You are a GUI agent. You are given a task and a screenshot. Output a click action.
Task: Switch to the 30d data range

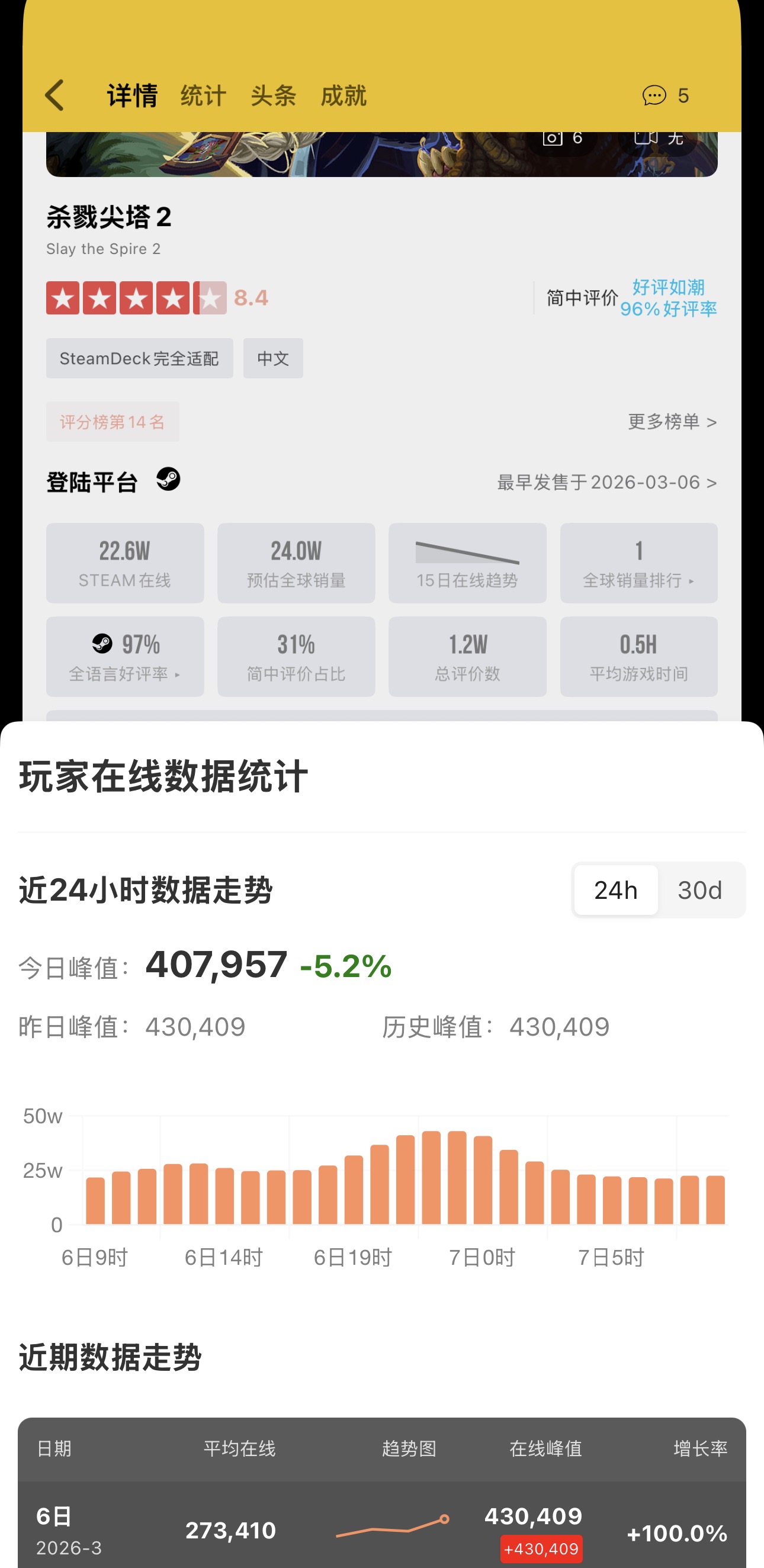point(699,890)
